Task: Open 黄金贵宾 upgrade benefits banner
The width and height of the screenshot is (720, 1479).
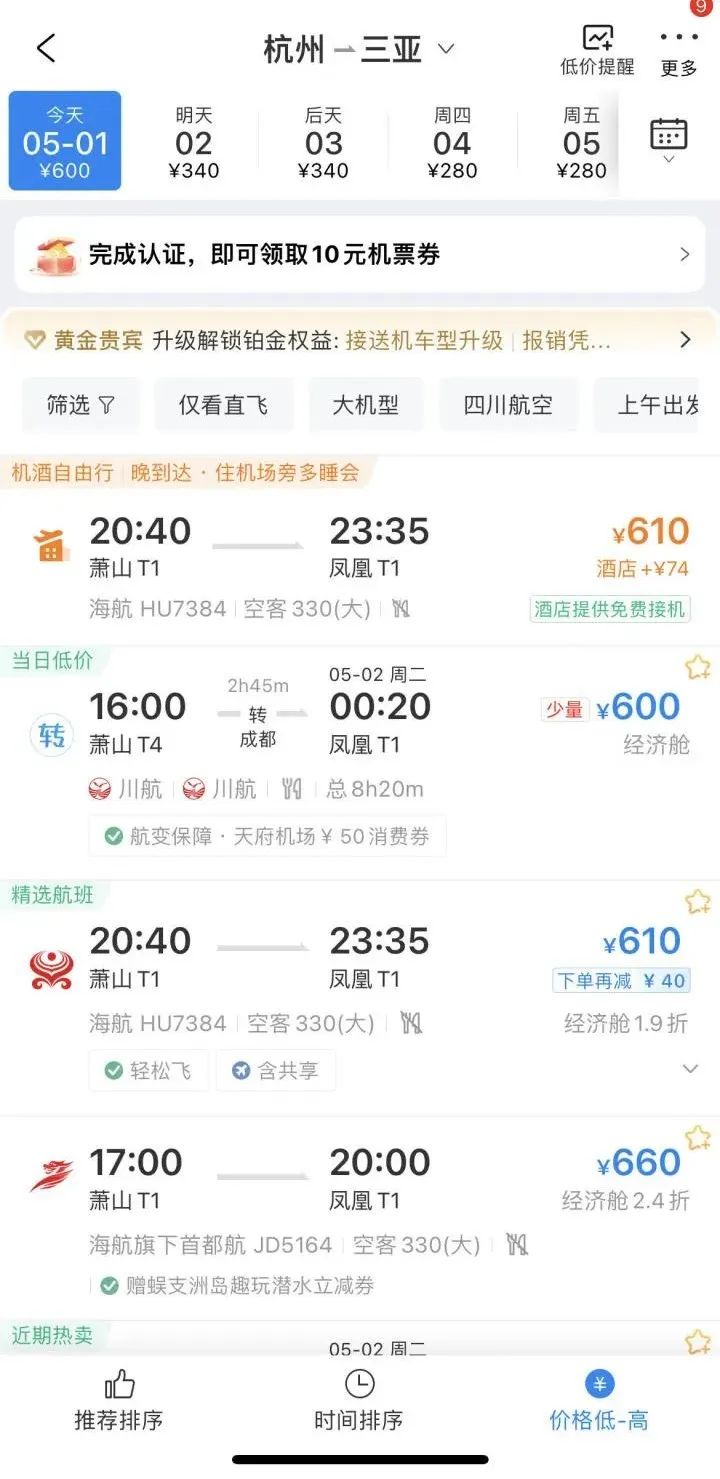Action: pos(360,340)
